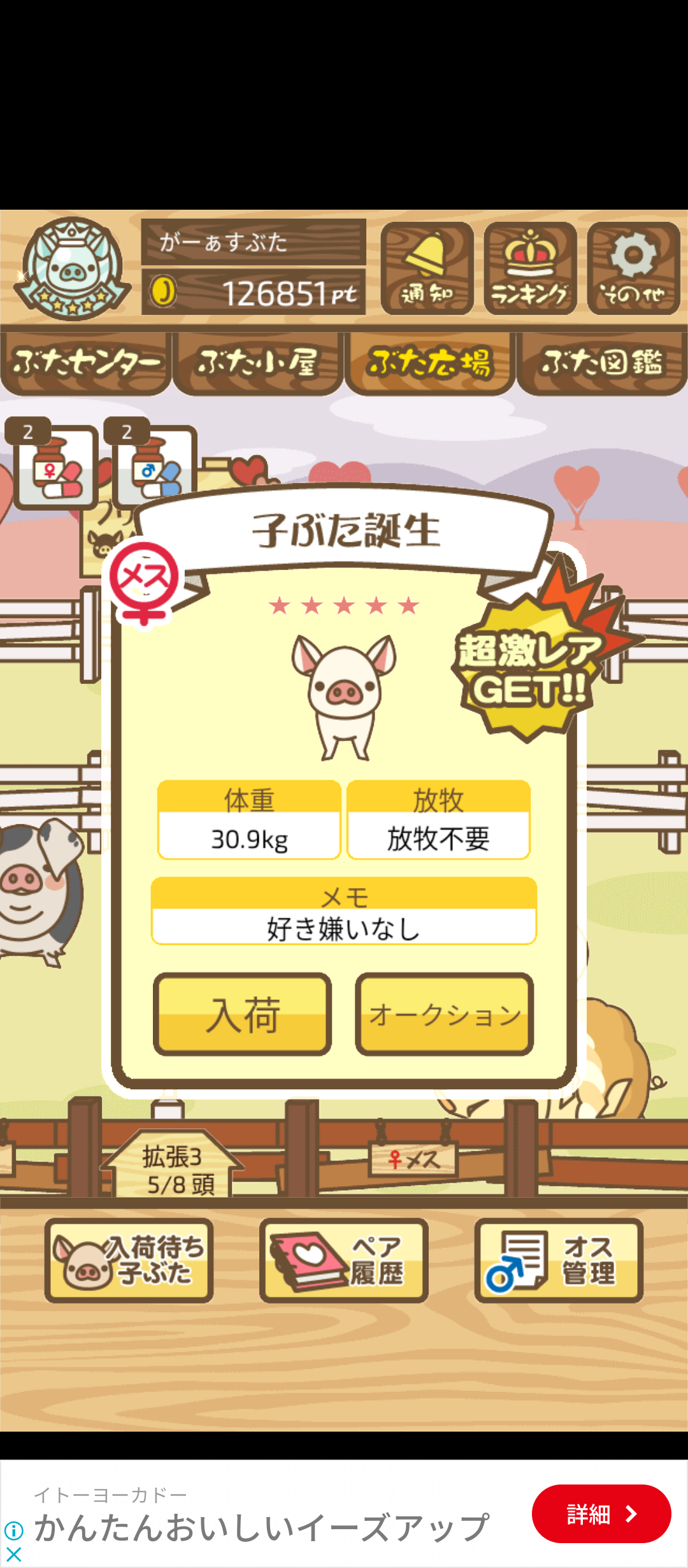This screenshot has height=1568, width=688.
Task: Use the female medicine item
Action: point(55,467)
